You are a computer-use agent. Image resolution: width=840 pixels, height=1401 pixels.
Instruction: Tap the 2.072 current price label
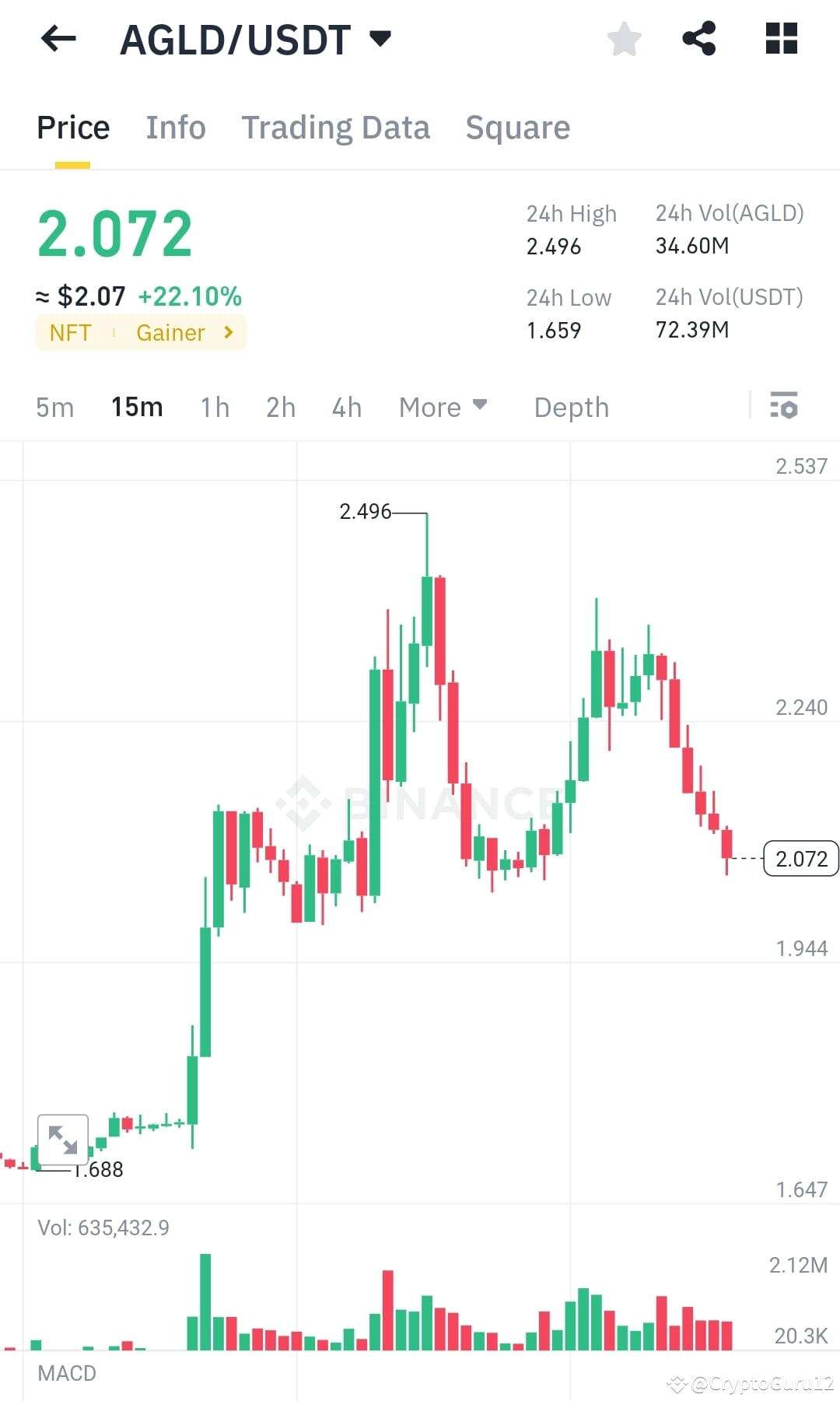click(801, 859)
